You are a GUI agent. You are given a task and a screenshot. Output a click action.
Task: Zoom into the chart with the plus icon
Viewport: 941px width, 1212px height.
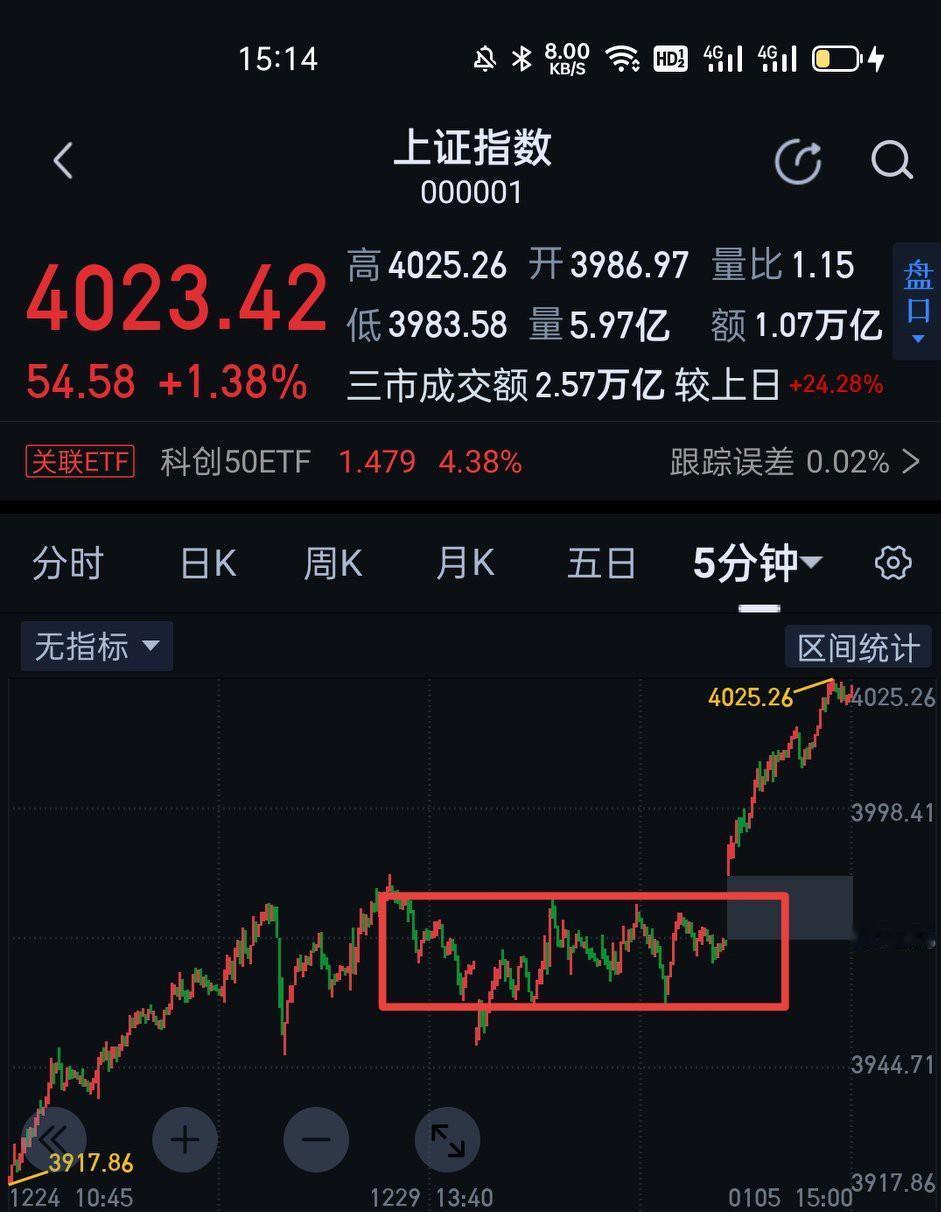point(184,1138)
